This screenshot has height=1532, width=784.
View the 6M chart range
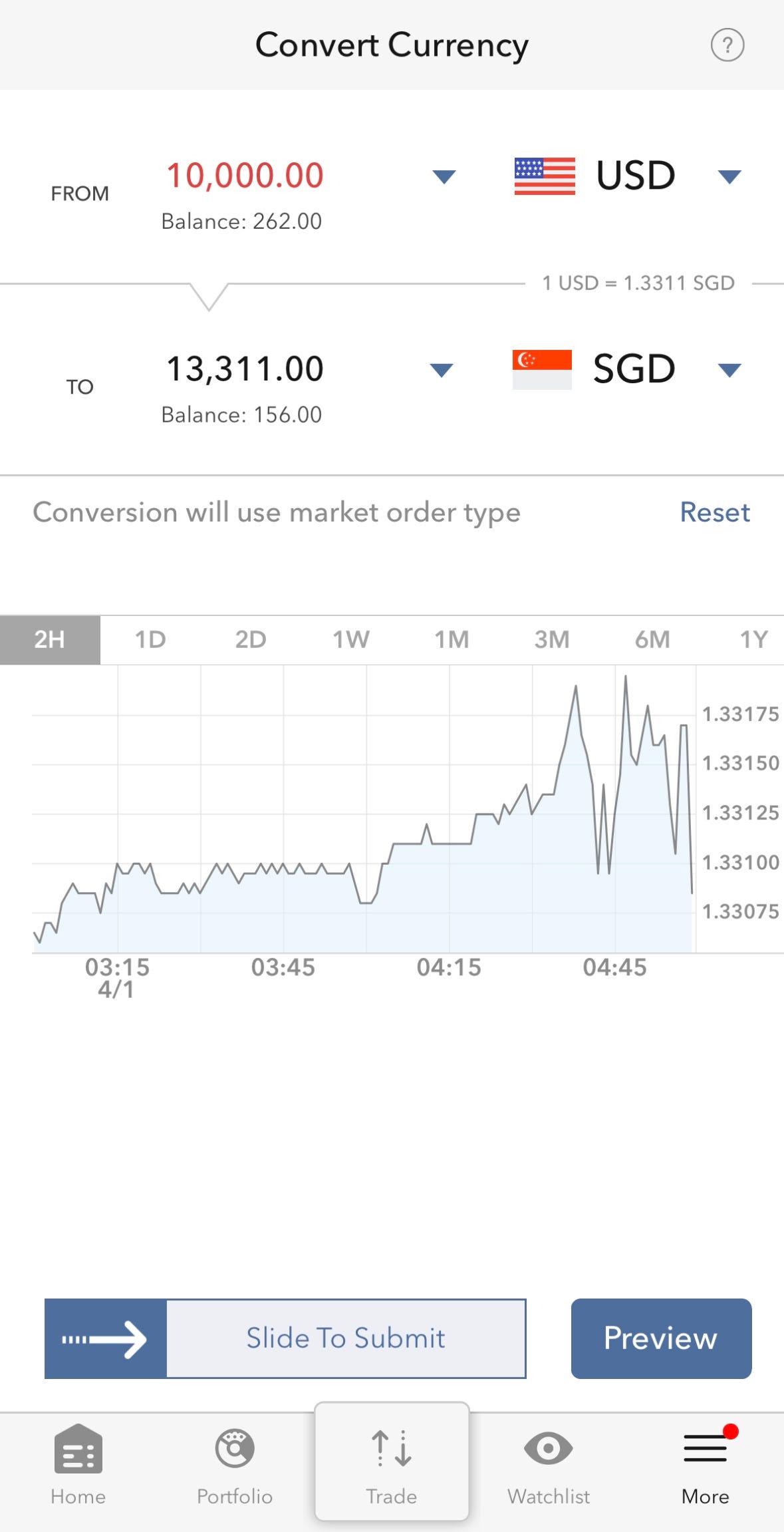[x=652, y=640]
